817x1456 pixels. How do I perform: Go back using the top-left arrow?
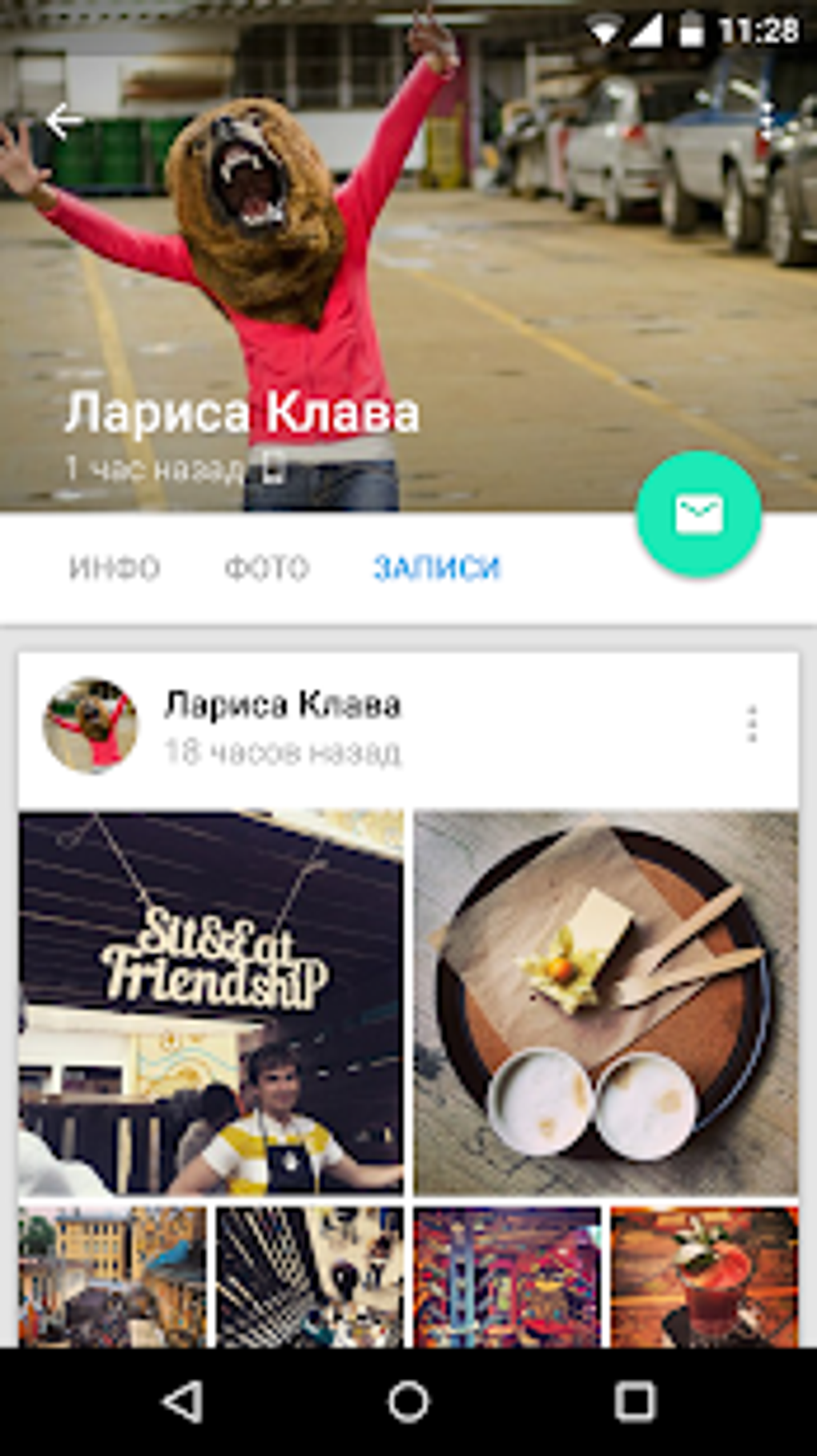coord(63,121)
